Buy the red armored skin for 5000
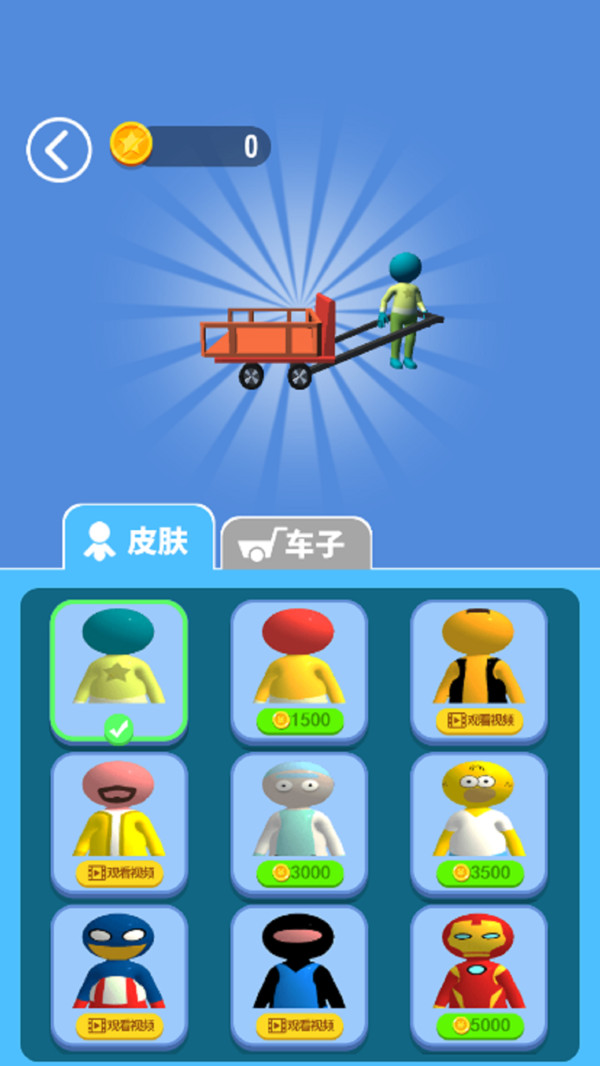 479,1025
